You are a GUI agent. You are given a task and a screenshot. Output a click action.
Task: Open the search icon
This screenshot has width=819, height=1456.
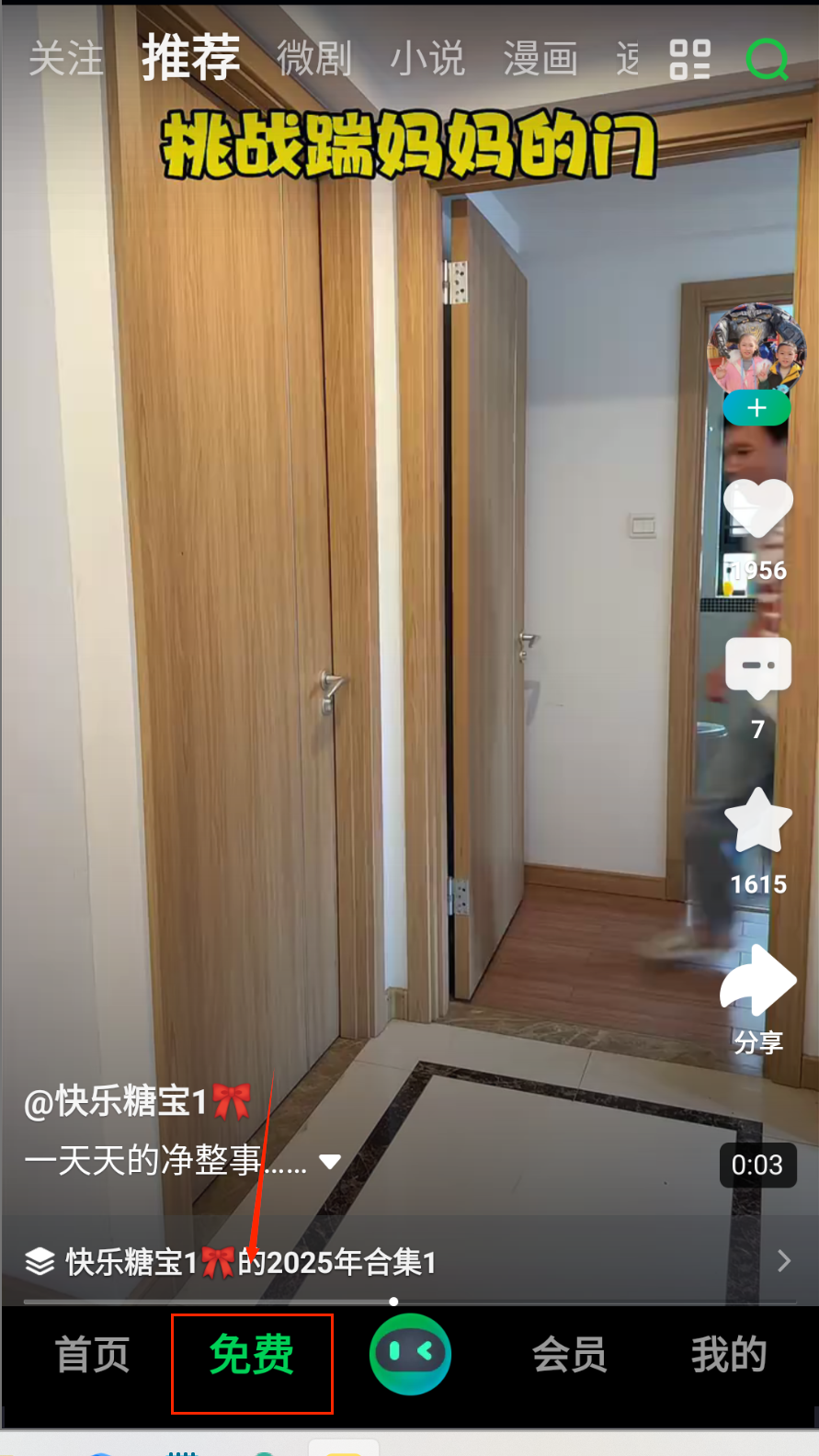tap(767, 60)
